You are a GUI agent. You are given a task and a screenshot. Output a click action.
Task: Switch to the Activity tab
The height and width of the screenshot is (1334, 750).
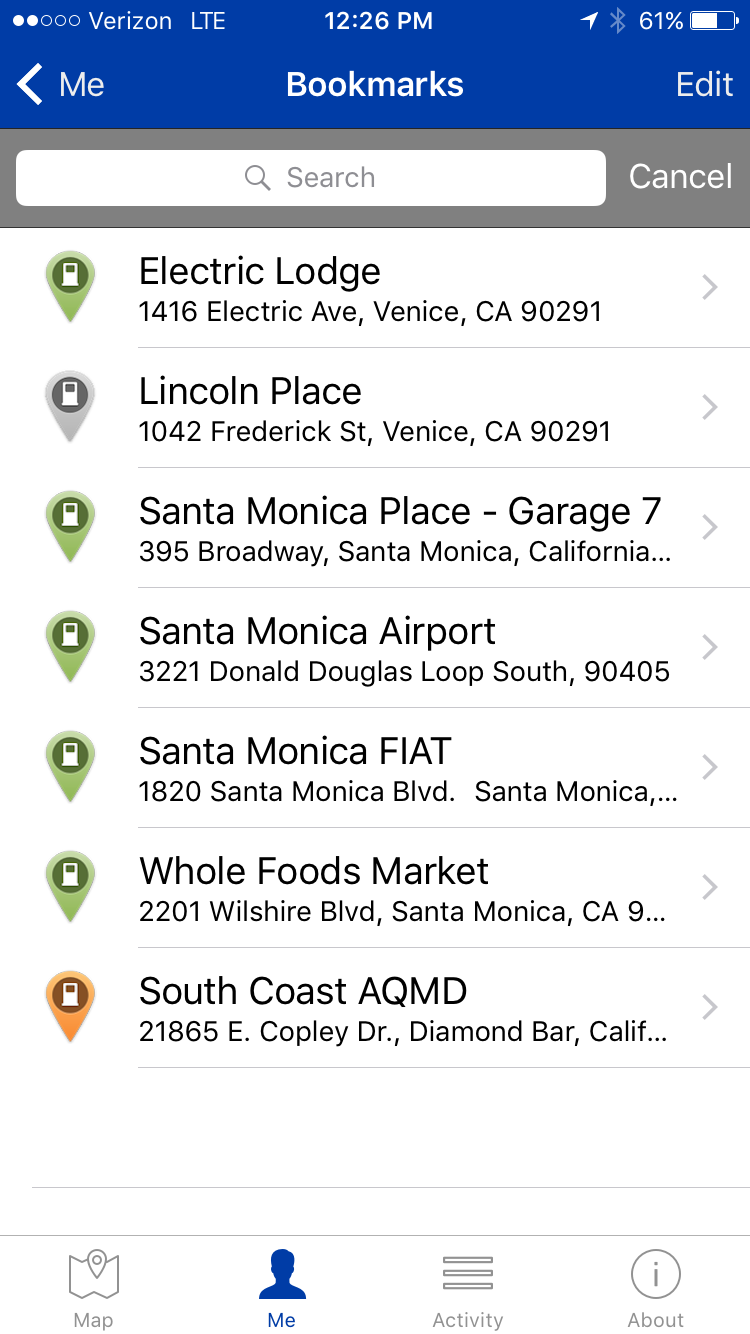(468, 1288)
